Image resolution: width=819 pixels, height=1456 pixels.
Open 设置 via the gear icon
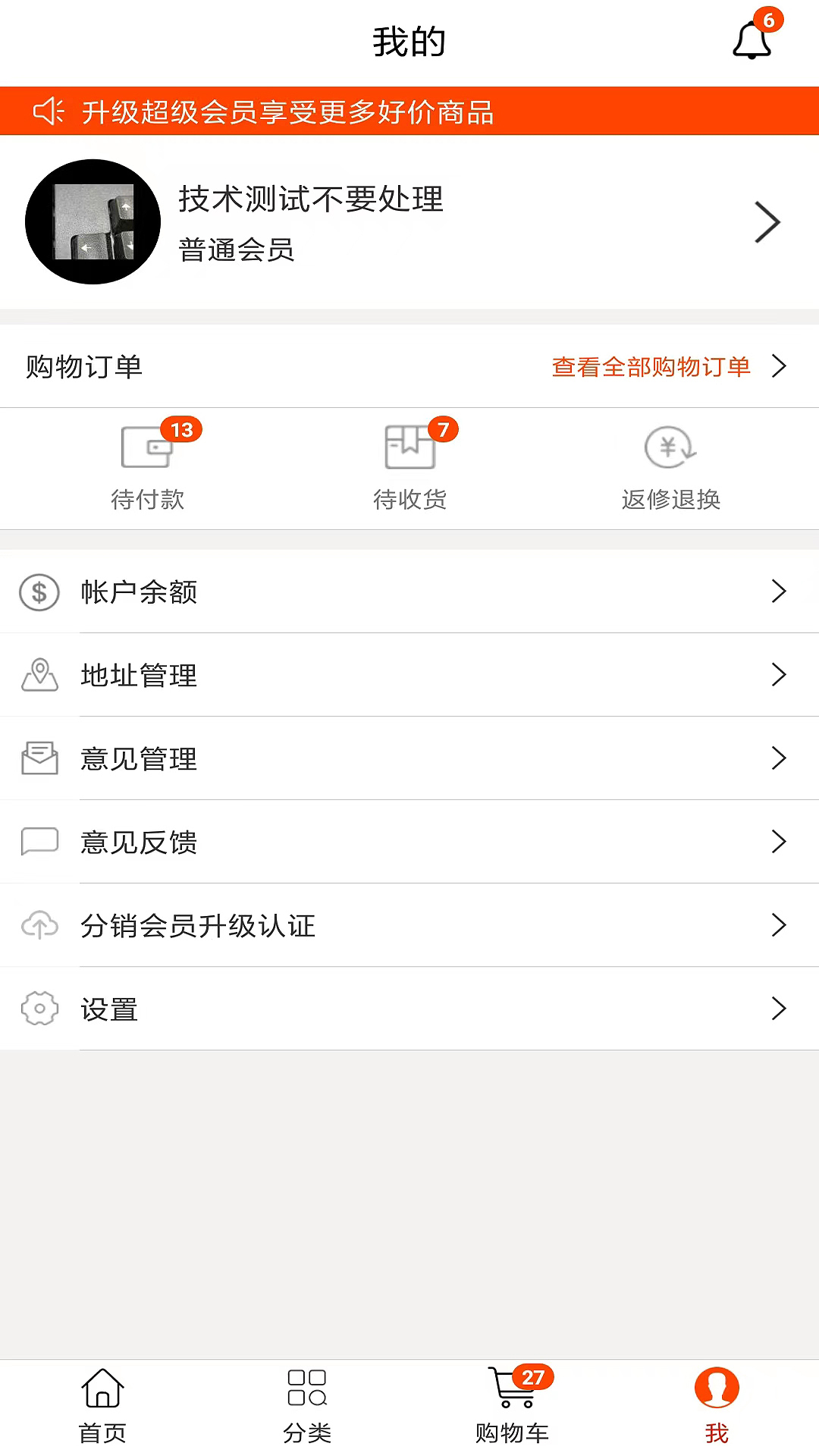click(39, 1009)
